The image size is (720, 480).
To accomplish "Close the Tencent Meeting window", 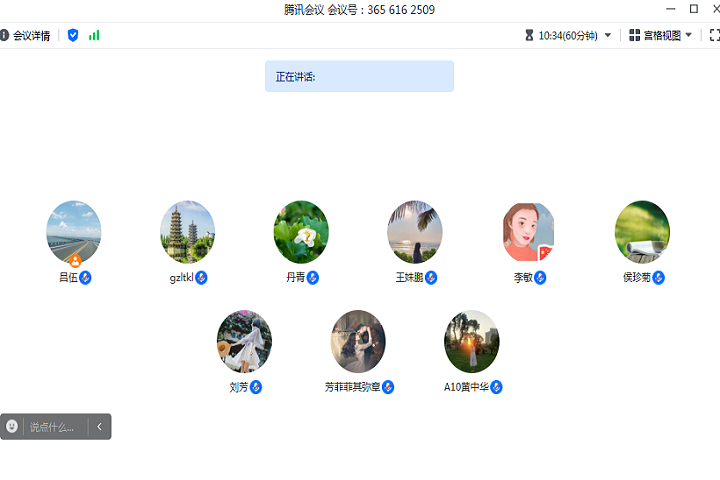I will click(x=714, y=9).
